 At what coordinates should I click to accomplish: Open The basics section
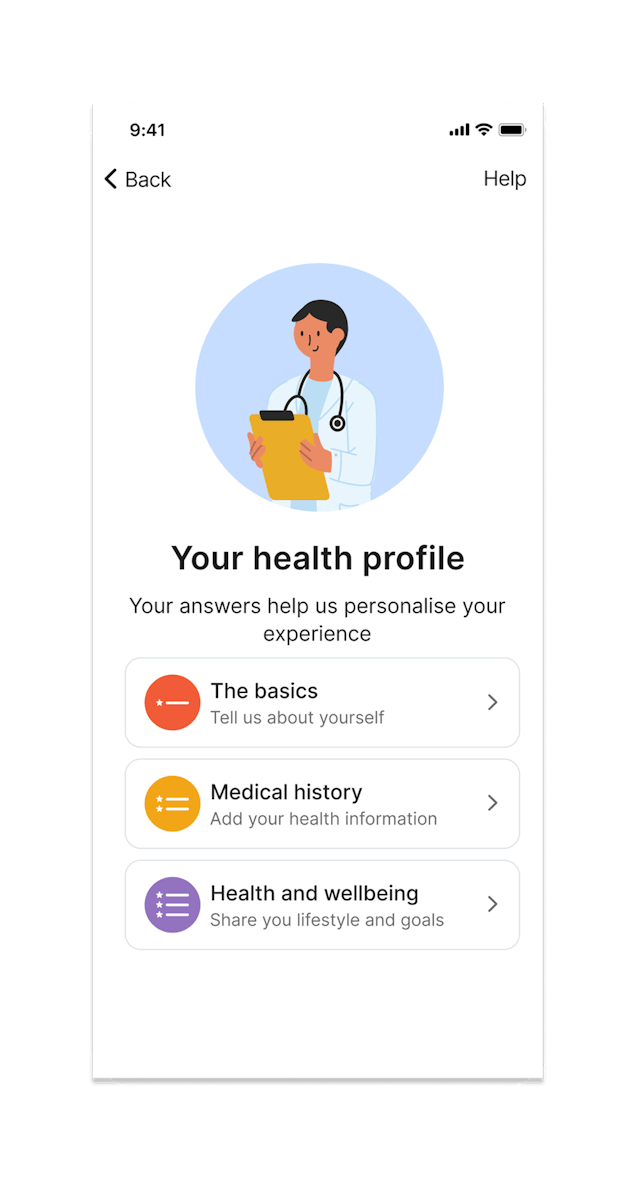click(x=322, y=703)
